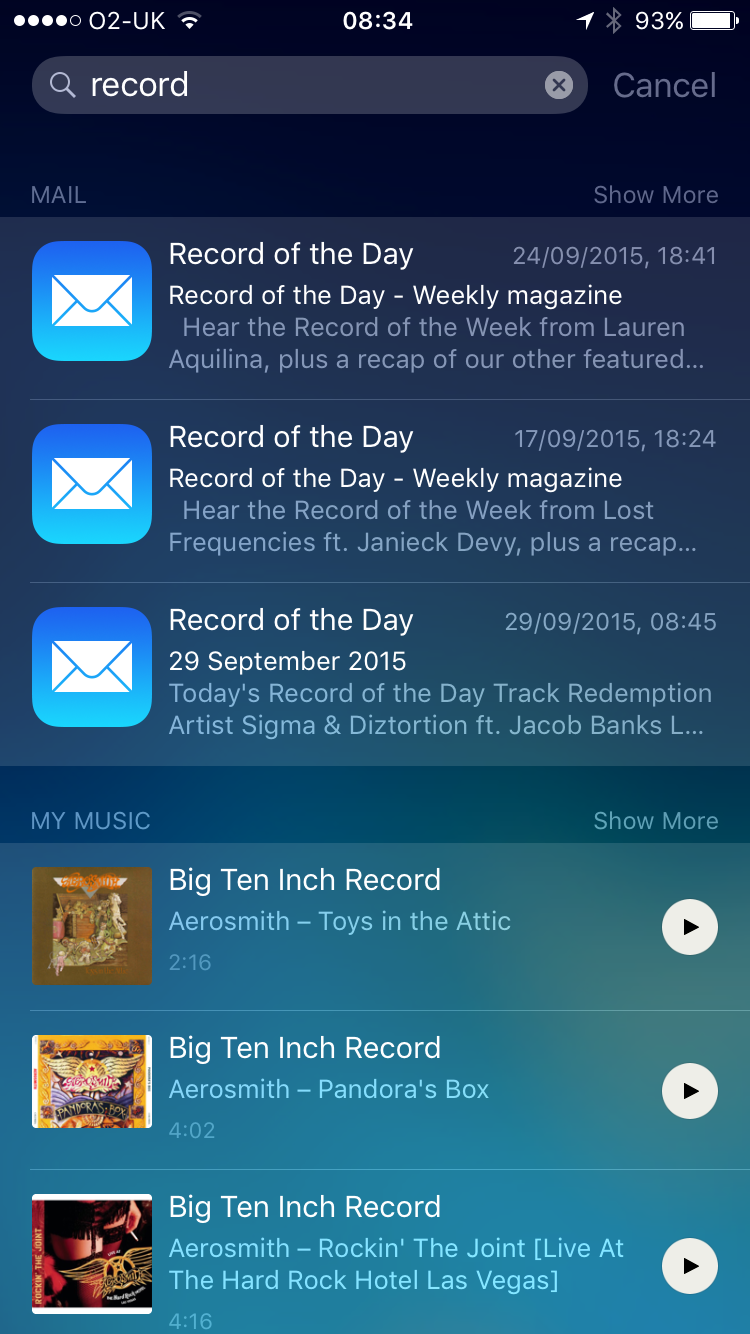
Task: Tap the search field containing "record"
Action: [309, 85]
